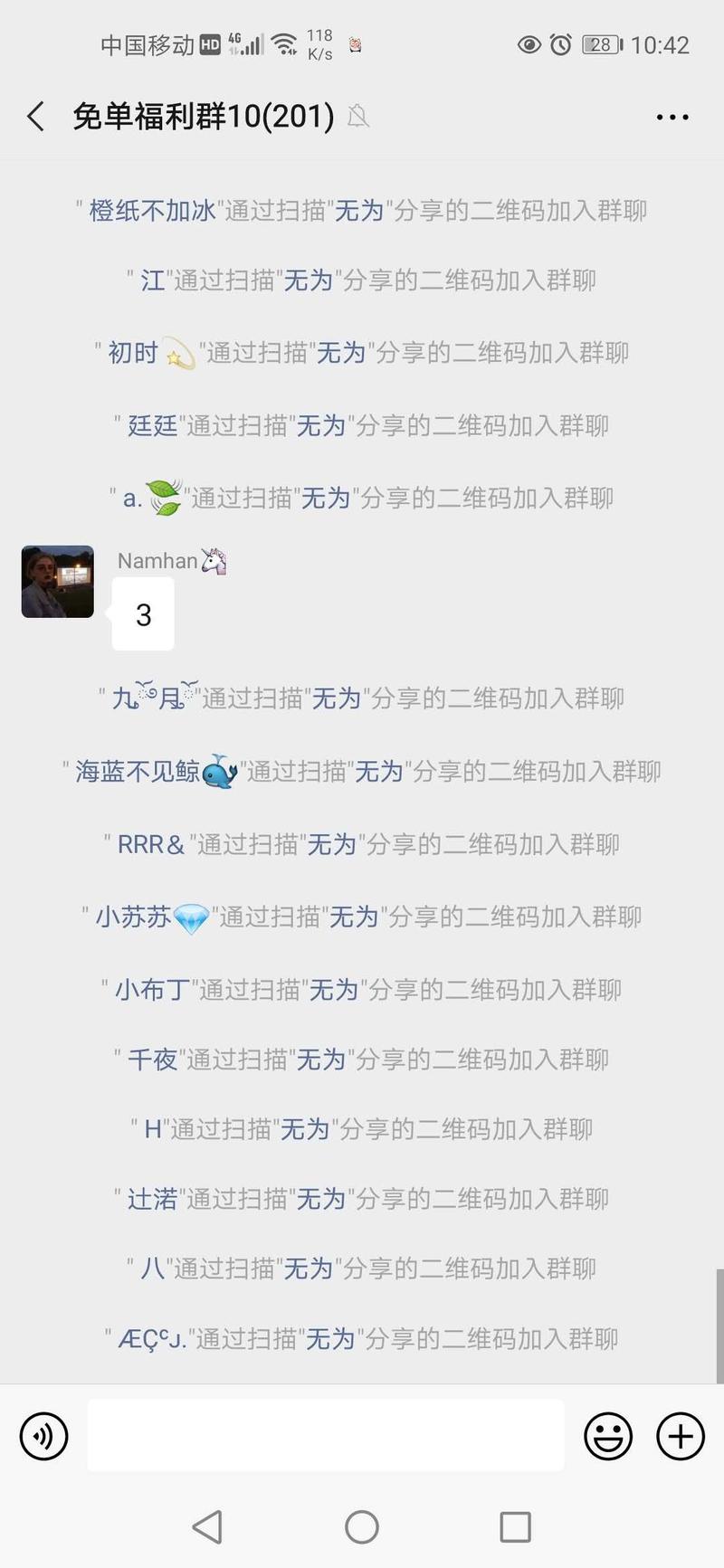Tap the Wi-Fi icon in the status bar
The height and width of the screenshot is (1568, 724).
point(283,42)
